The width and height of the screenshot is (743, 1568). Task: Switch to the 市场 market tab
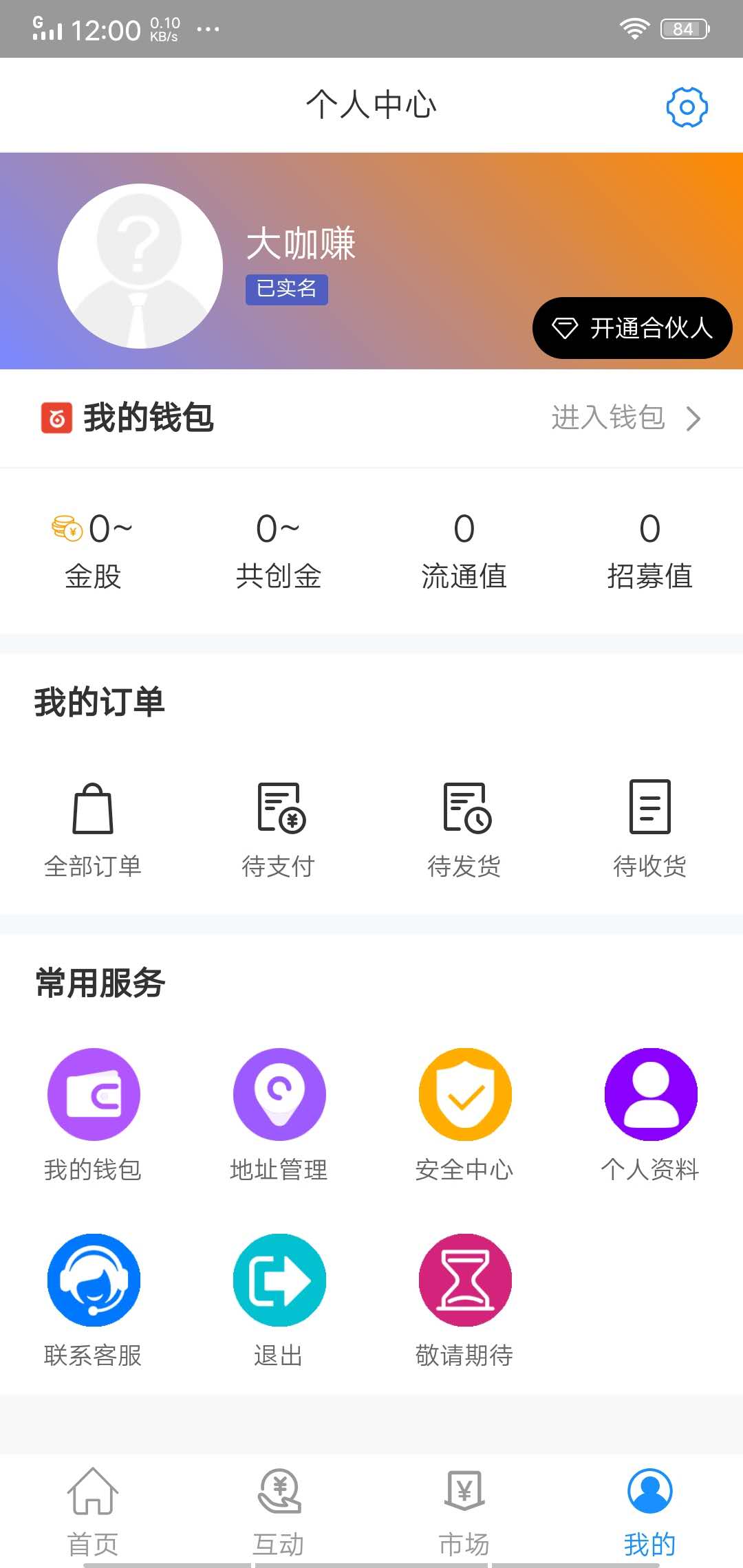coord(464,1506)
